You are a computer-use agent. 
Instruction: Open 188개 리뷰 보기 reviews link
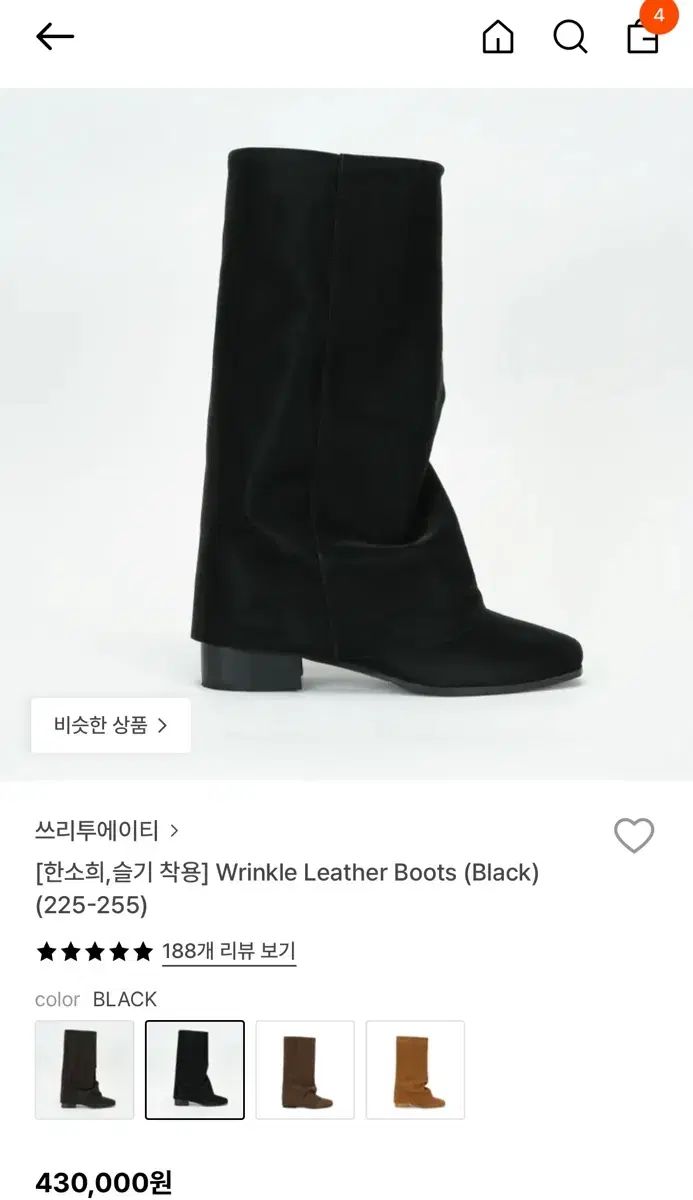tap(229, 951)
